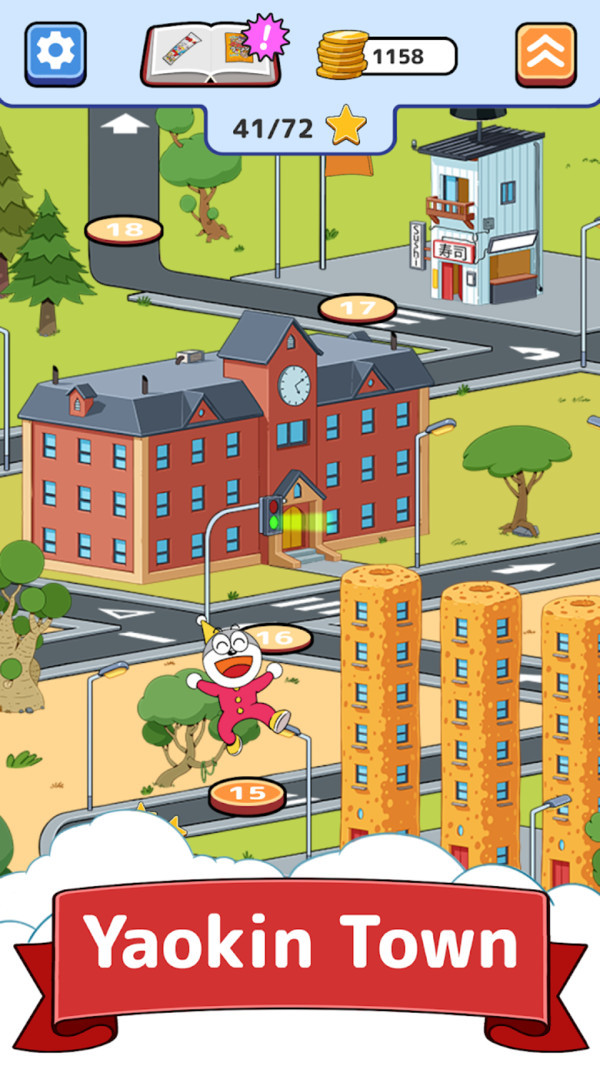
Task: Select level 18 on the map
Action: click(124, 230)
